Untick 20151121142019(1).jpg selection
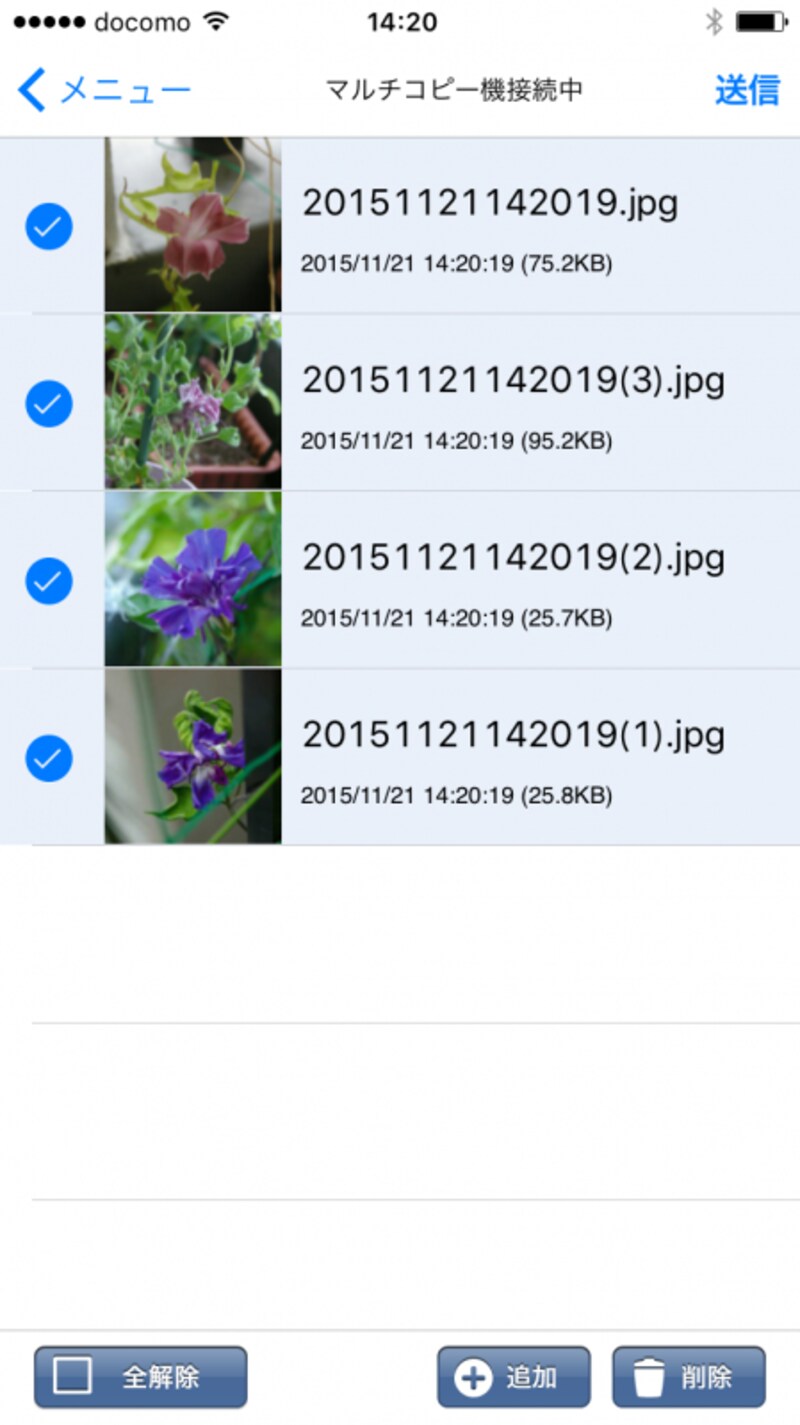The height and width of the screenshot is (1425, 800). click(49, 757)
